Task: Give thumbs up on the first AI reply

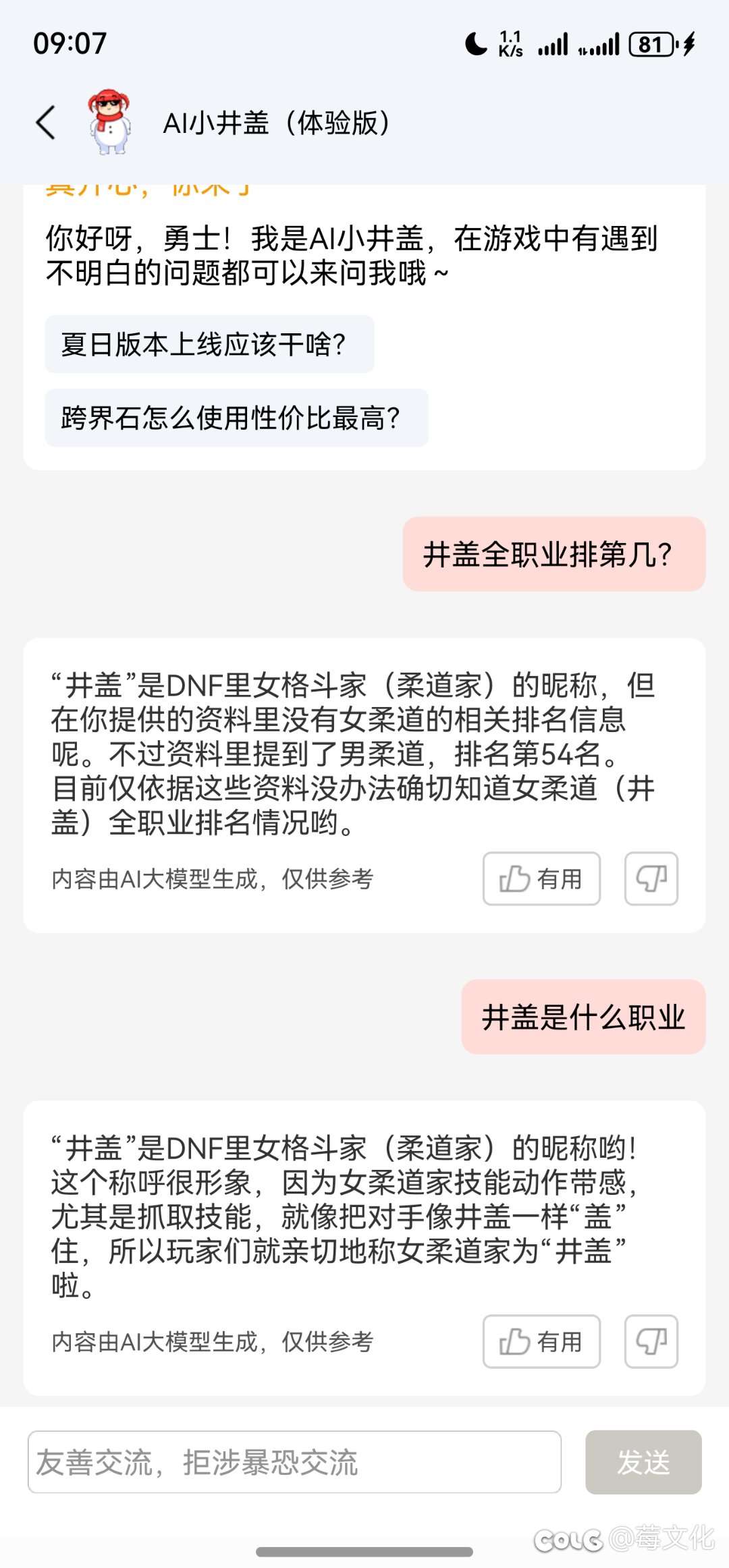Action: click(541, 878)
